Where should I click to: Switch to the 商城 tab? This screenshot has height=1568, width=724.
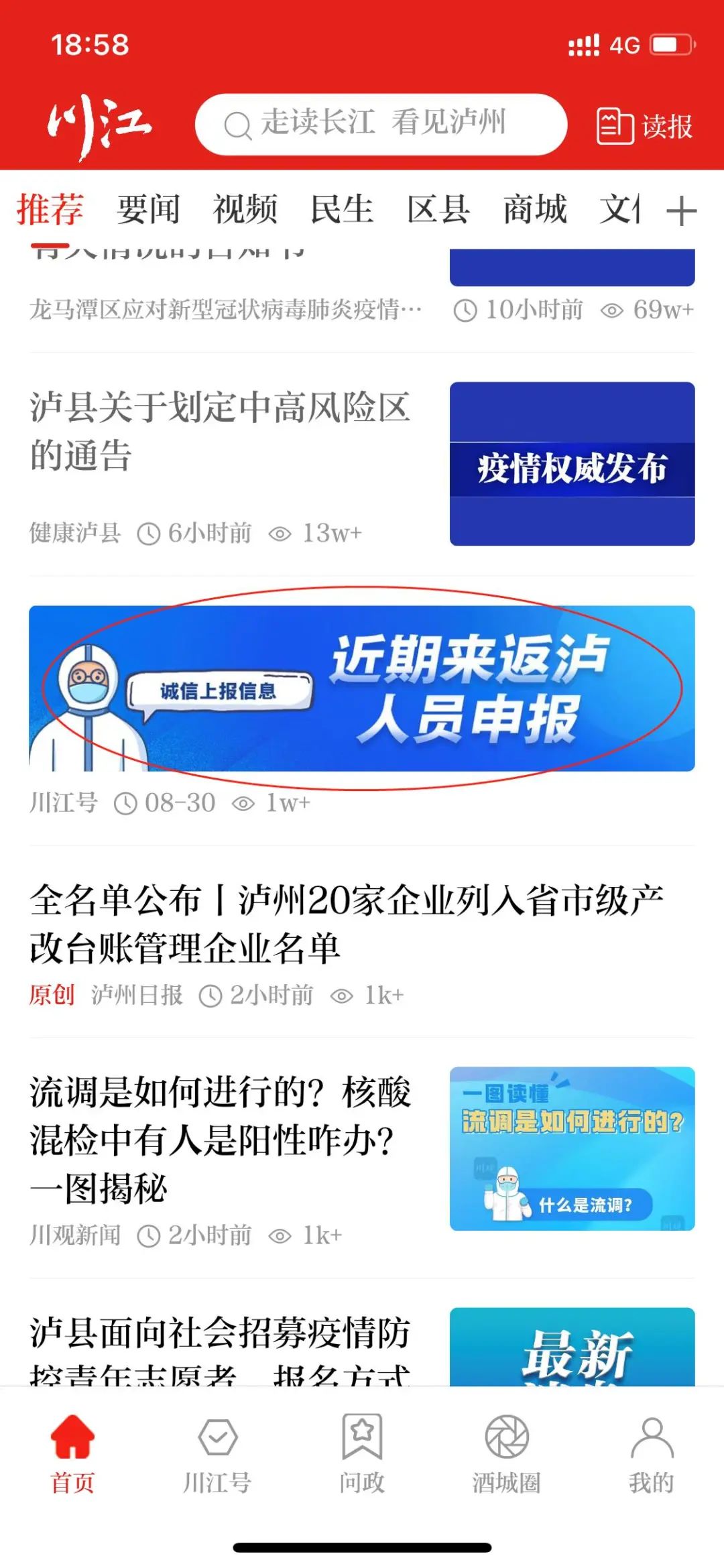point(534,209)
